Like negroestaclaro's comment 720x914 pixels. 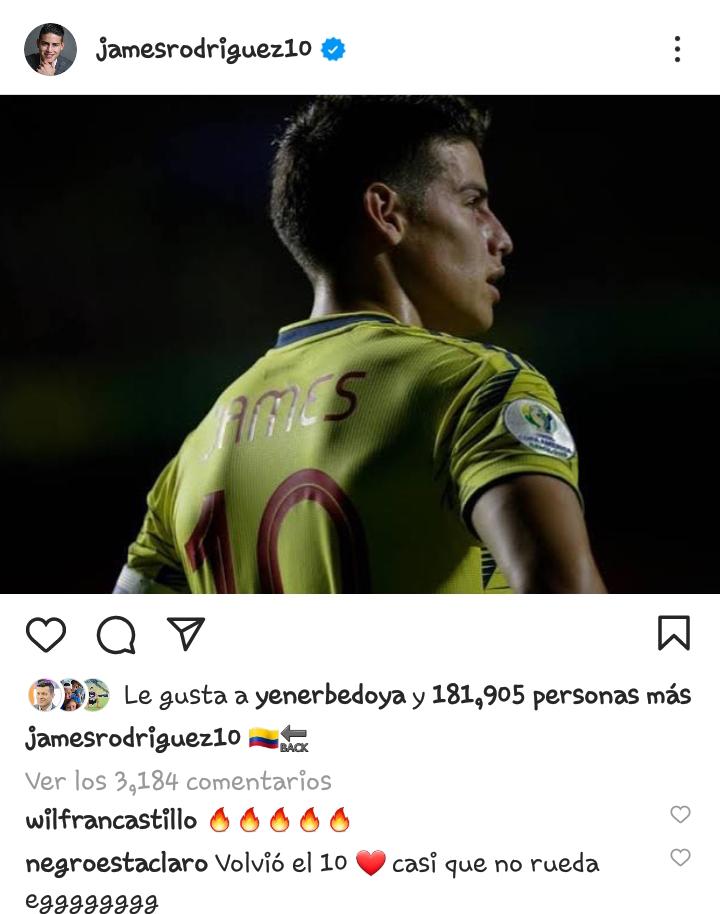click(x=680, y=857)
